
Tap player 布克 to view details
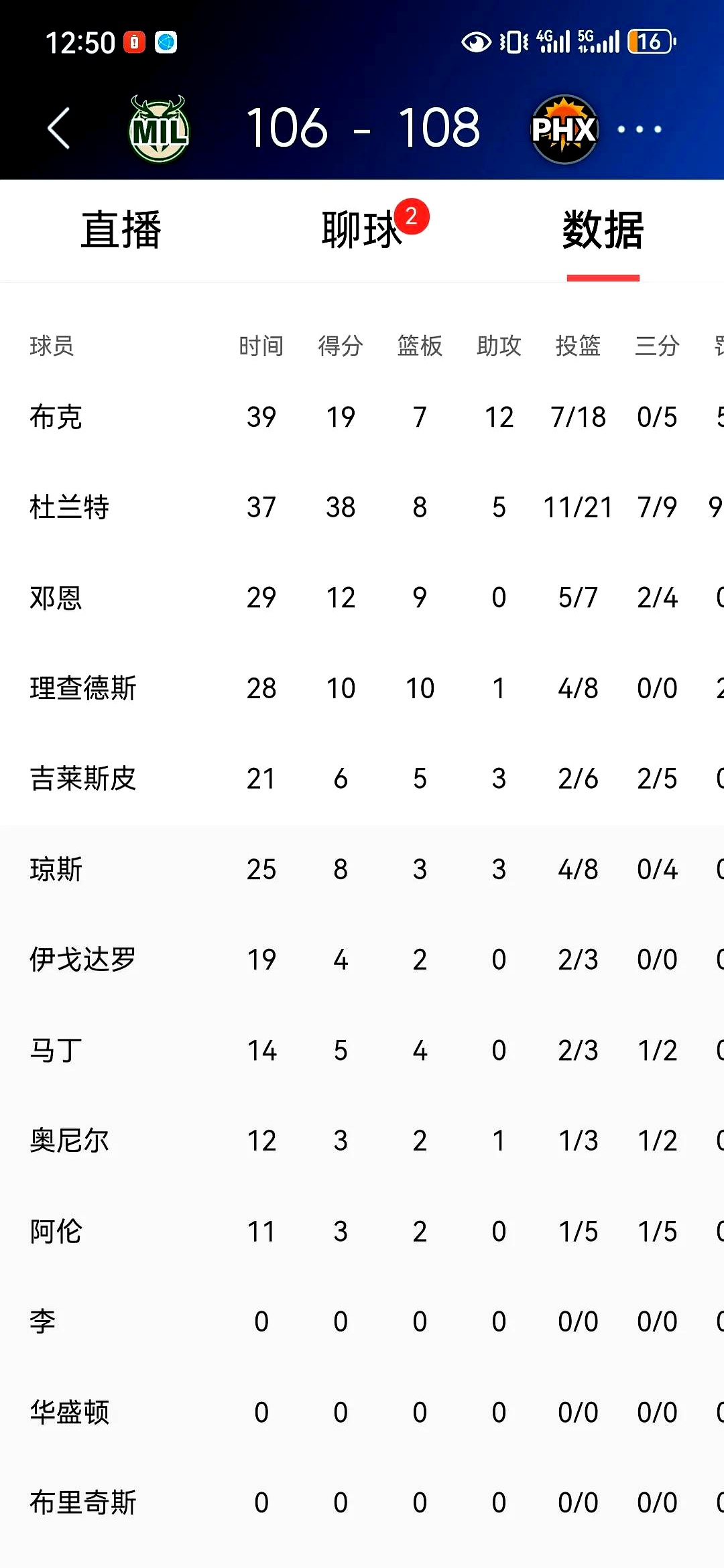56,417
